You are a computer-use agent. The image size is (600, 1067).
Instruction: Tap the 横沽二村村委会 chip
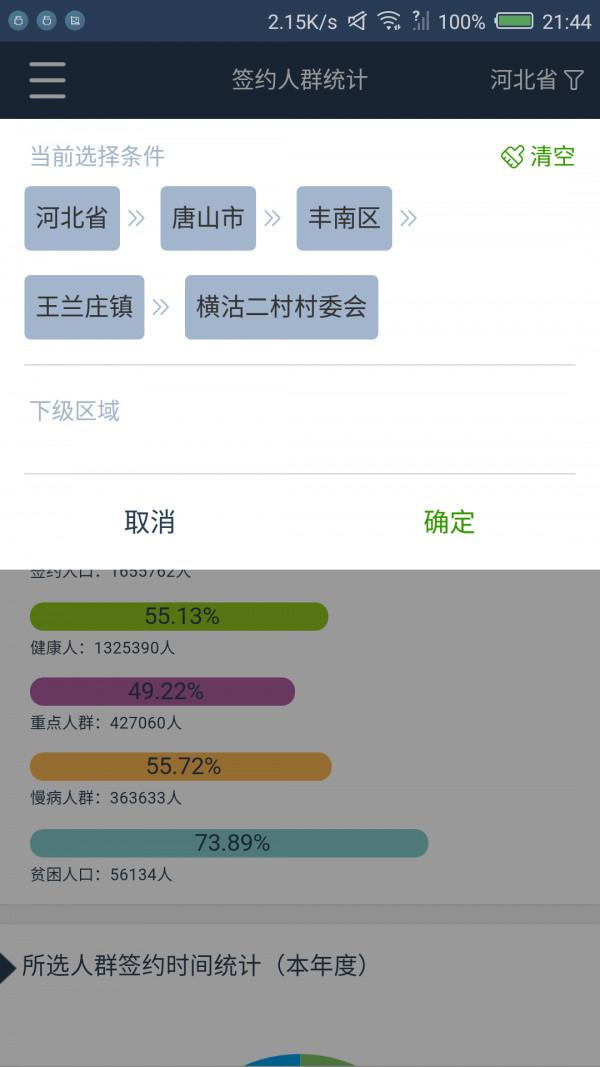(x=282, y=307)
